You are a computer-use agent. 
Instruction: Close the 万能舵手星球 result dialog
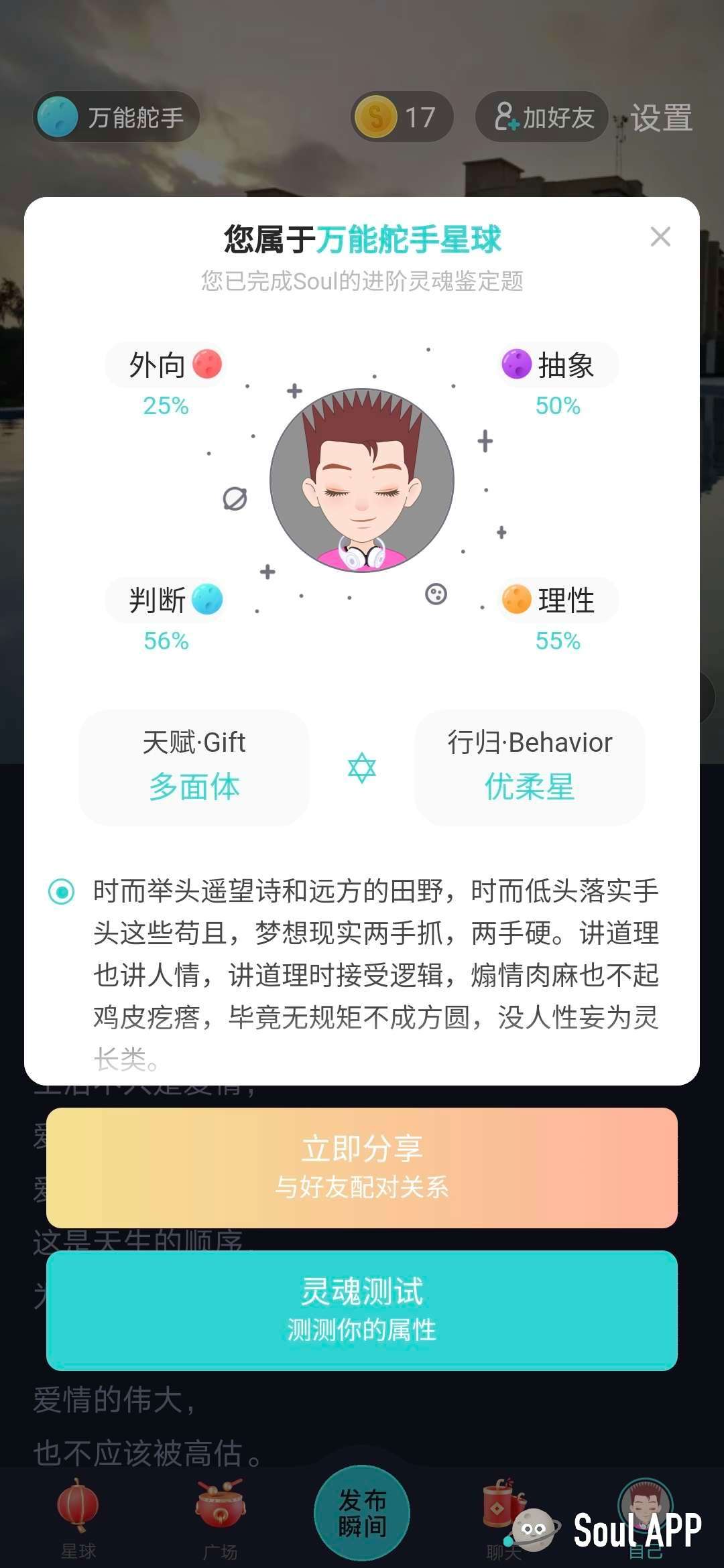pyautogui.click(x=660, y=237)
